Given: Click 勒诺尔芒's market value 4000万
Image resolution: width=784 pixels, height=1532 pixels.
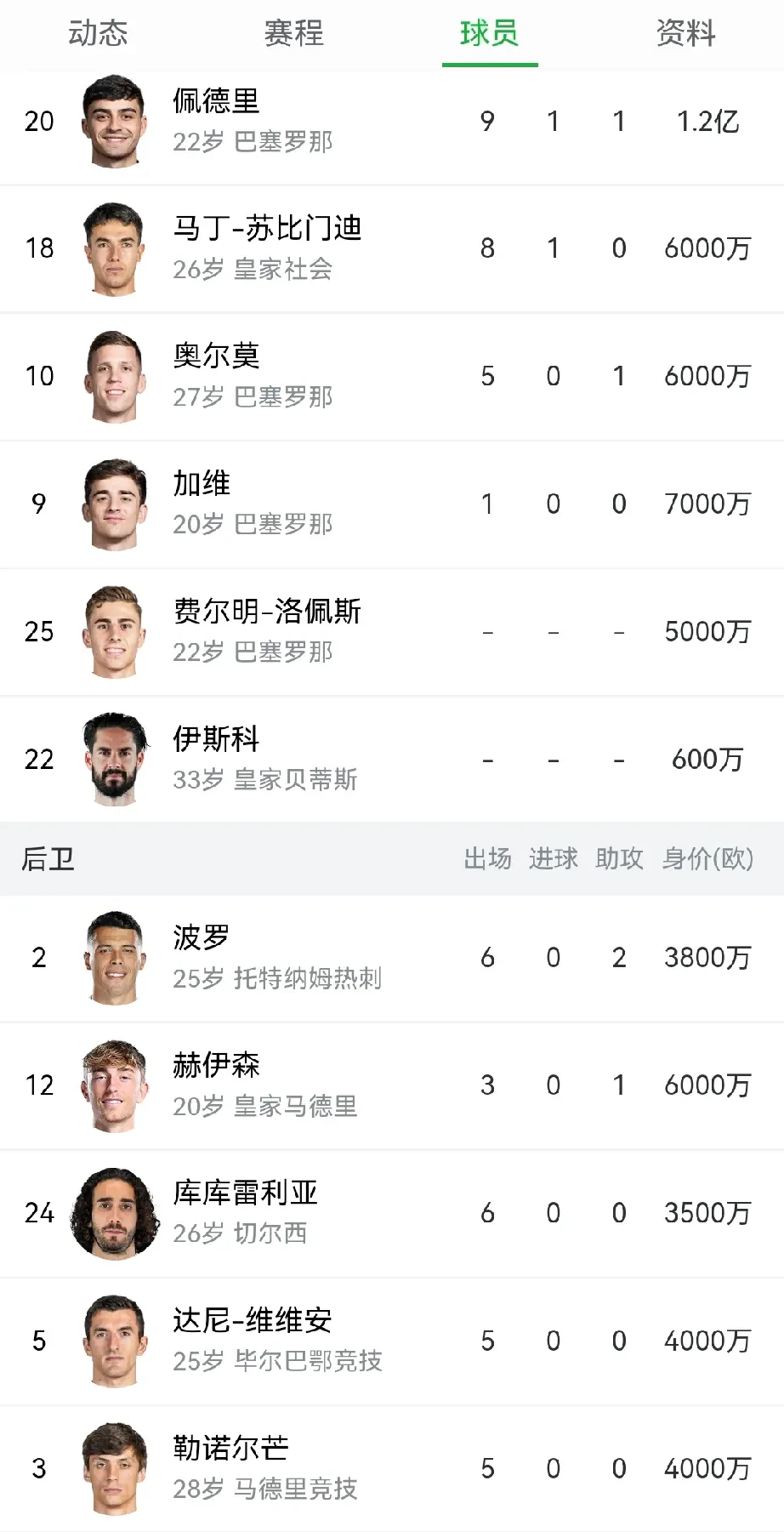Looking at the screenshot, I should click(x=707, y=1469).
